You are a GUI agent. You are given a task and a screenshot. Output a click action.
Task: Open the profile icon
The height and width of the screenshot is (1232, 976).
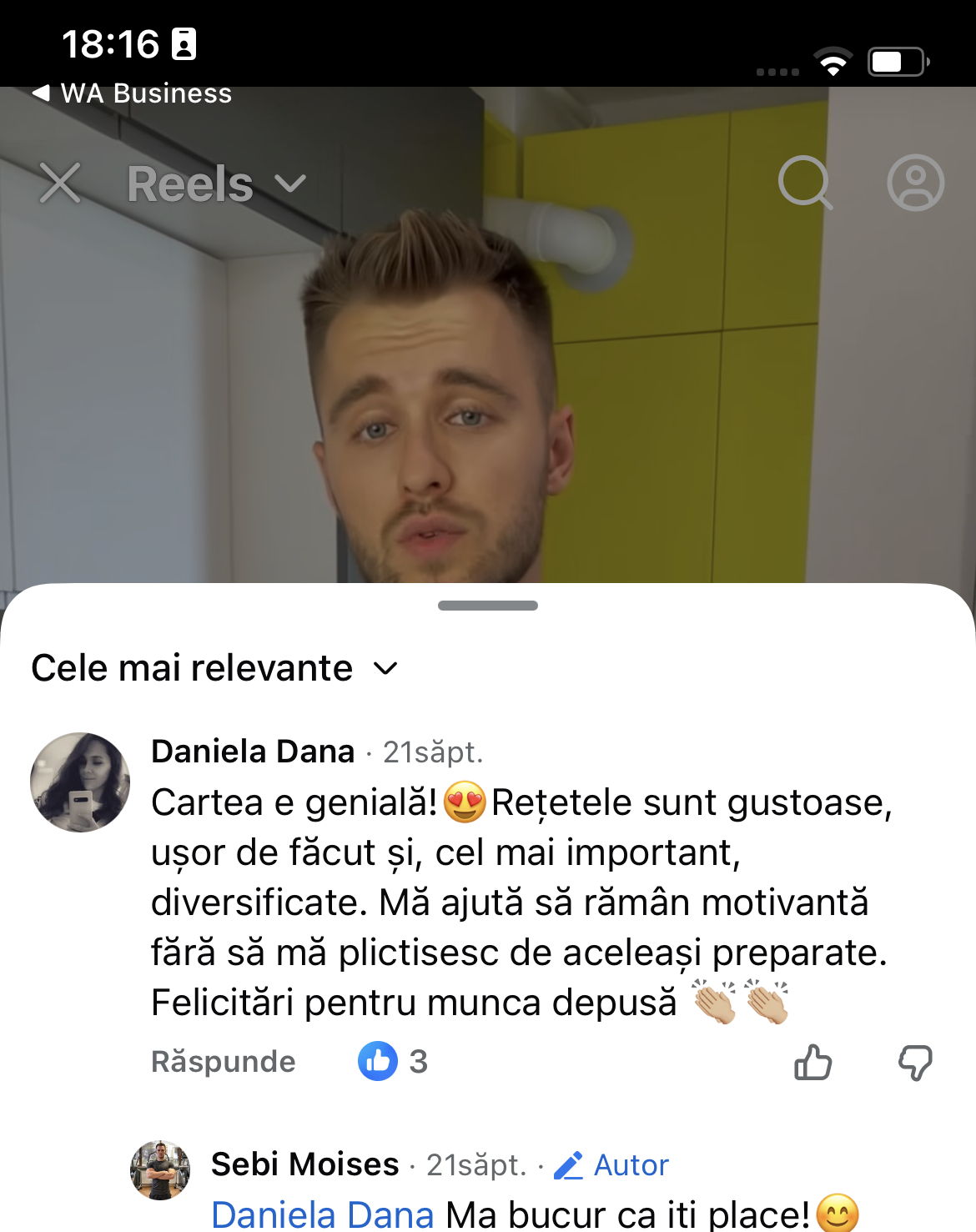point(915,183)
